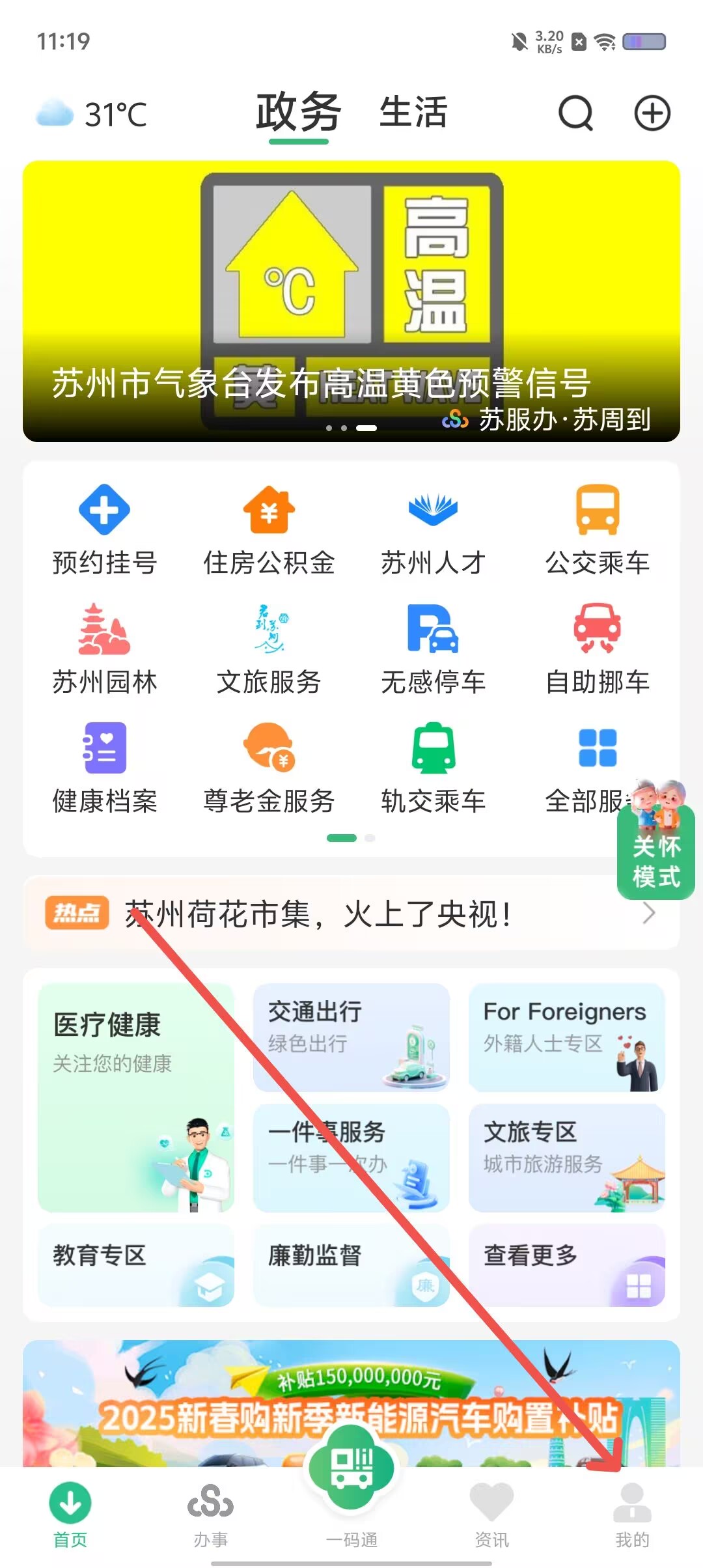
Task: Enable 关怀模式
Action: (x=656, y=847)
